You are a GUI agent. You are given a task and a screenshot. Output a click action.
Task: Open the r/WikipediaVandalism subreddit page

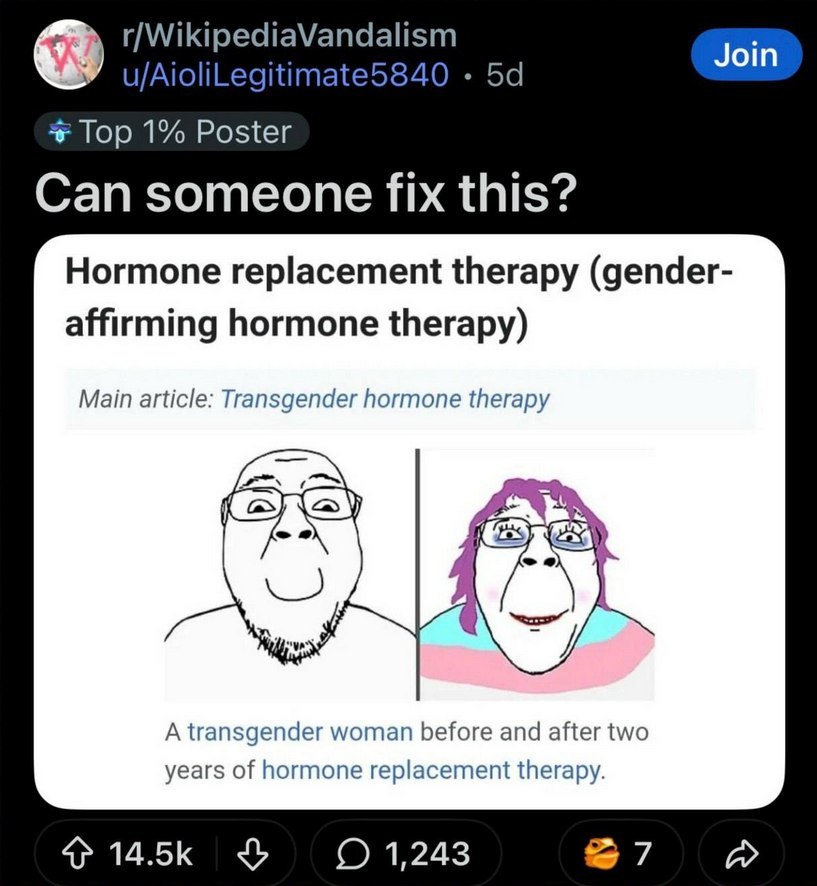click(x=288, y=36)
